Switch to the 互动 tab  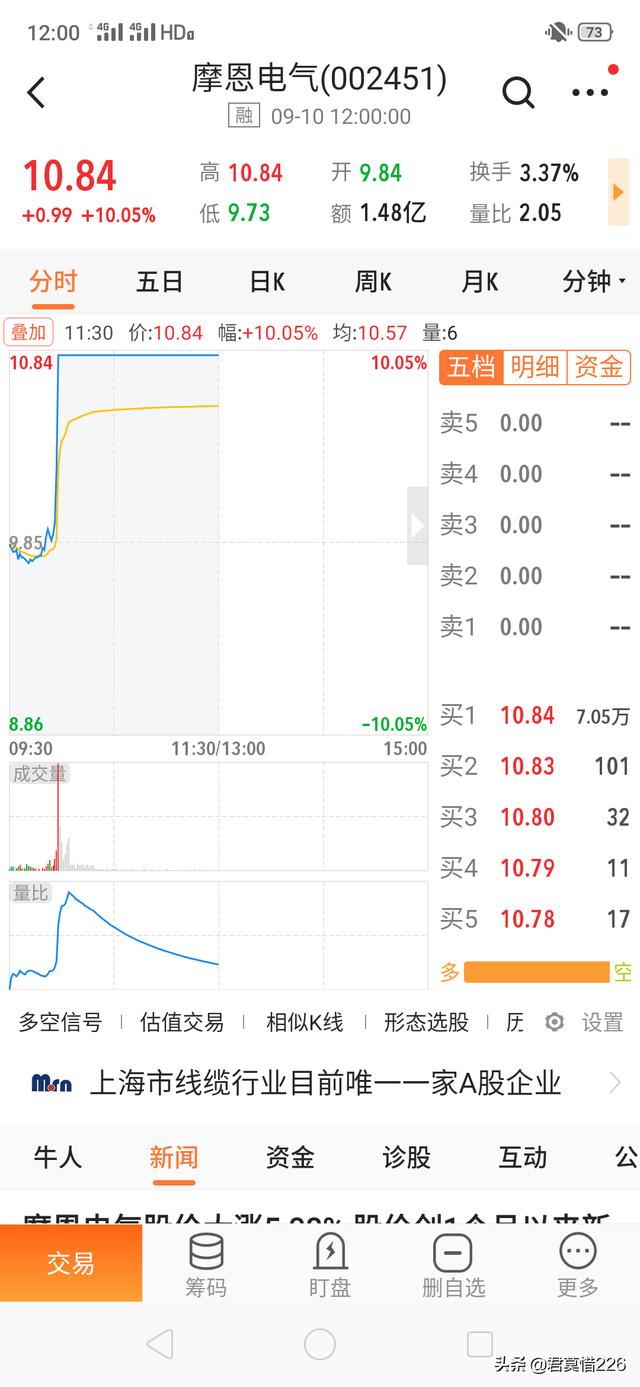click(x=523, y=1157)
